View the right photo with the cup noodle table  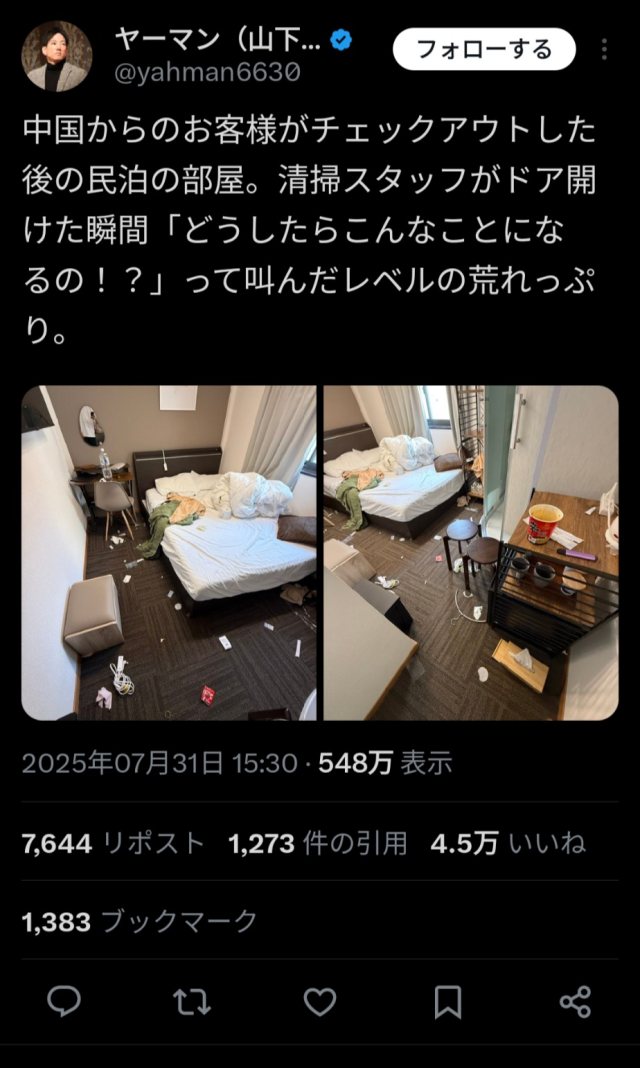pos(470,553)
